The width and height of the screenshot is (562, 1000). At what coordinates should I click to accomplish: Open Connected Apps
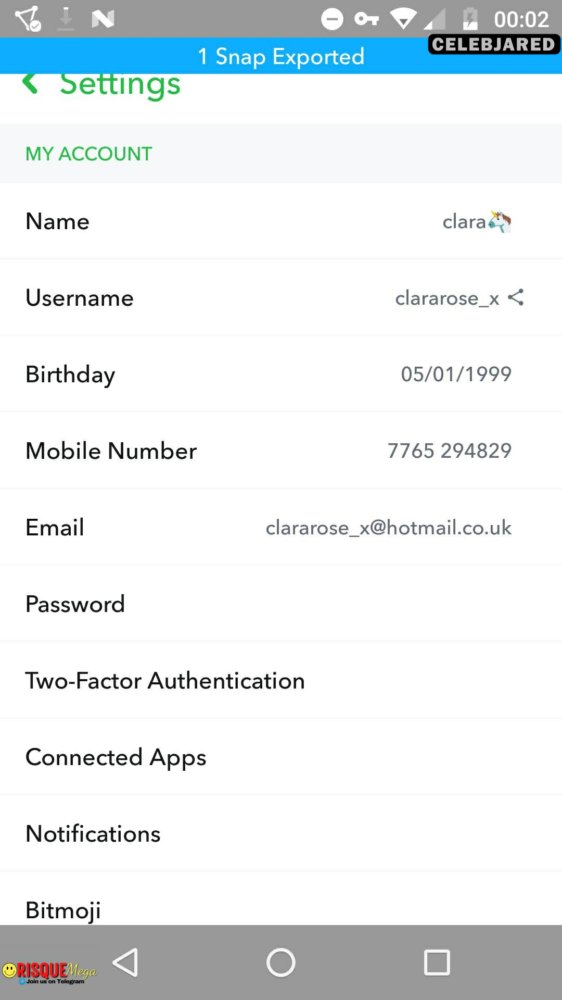[x=281, y=756]
